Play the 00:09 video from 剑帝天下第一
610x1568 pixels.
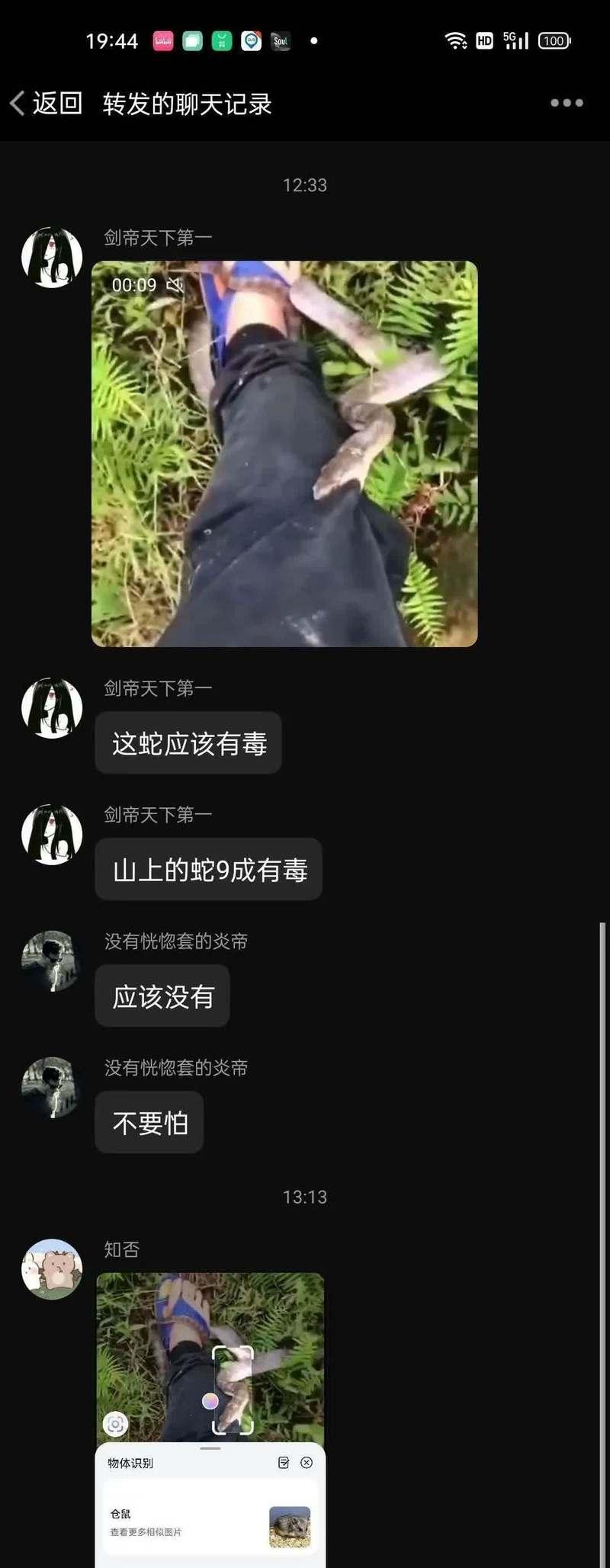click(284, 454)
